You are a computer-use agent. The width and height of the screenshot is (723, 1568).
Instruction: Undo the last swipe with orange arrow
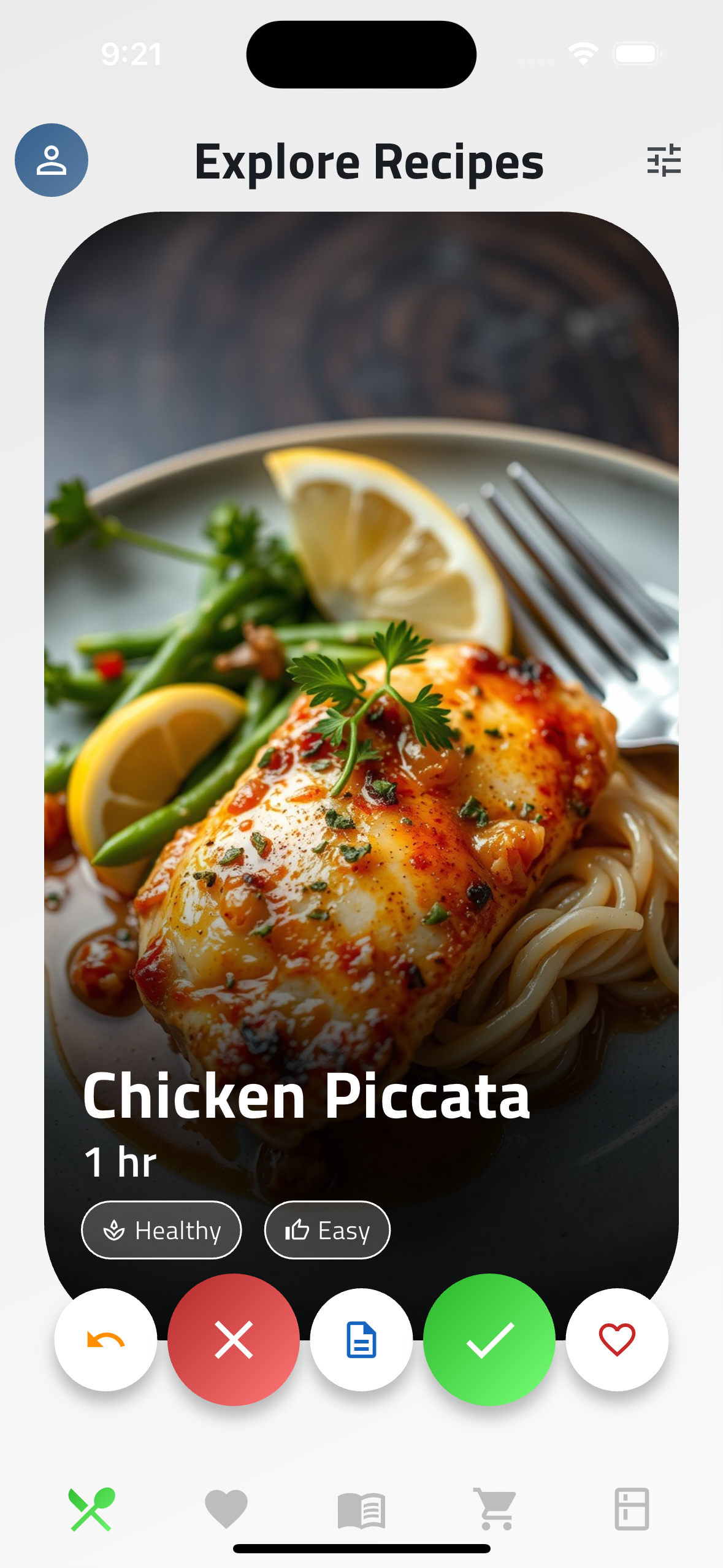pos(105,1340)
